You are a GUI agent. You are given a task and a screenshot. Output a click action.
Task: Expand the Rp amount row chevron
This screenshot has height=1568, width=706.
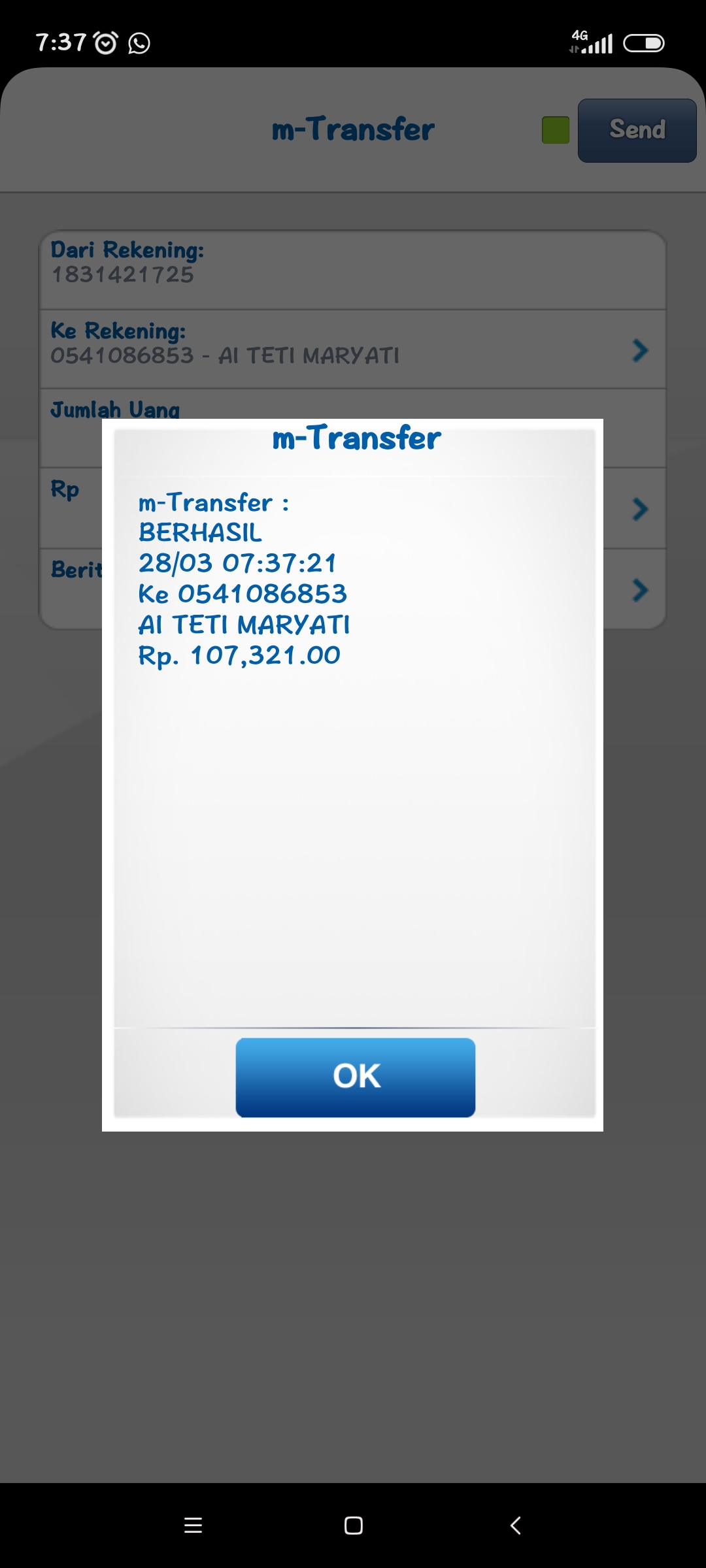[x=640, y=509]
